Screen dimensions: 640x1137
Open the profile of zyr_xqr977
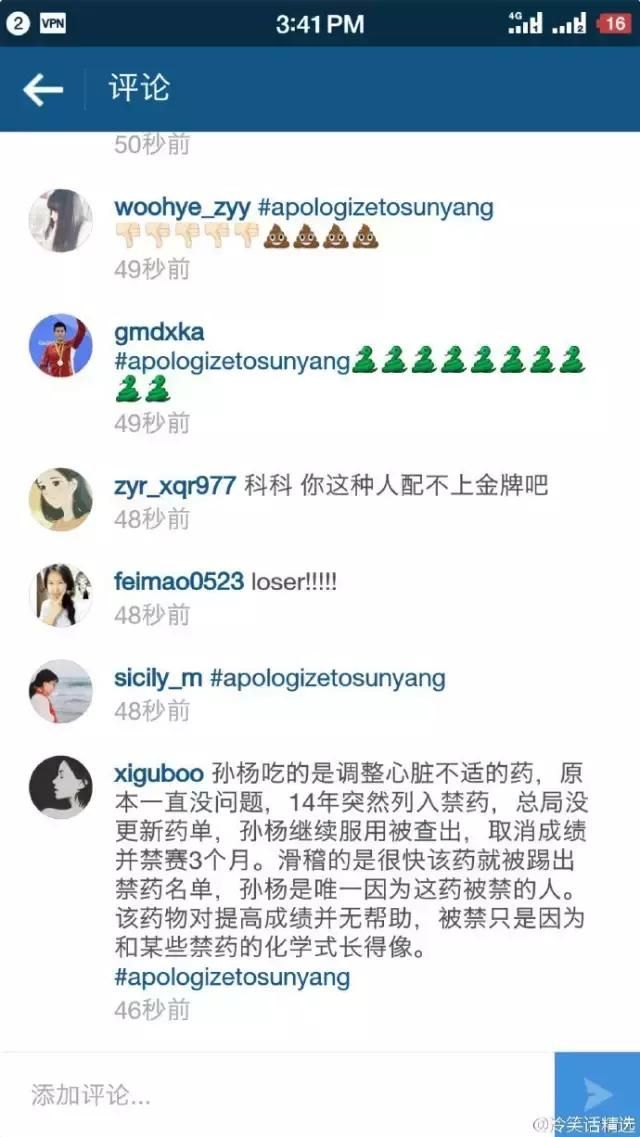(x=175, y=486)
